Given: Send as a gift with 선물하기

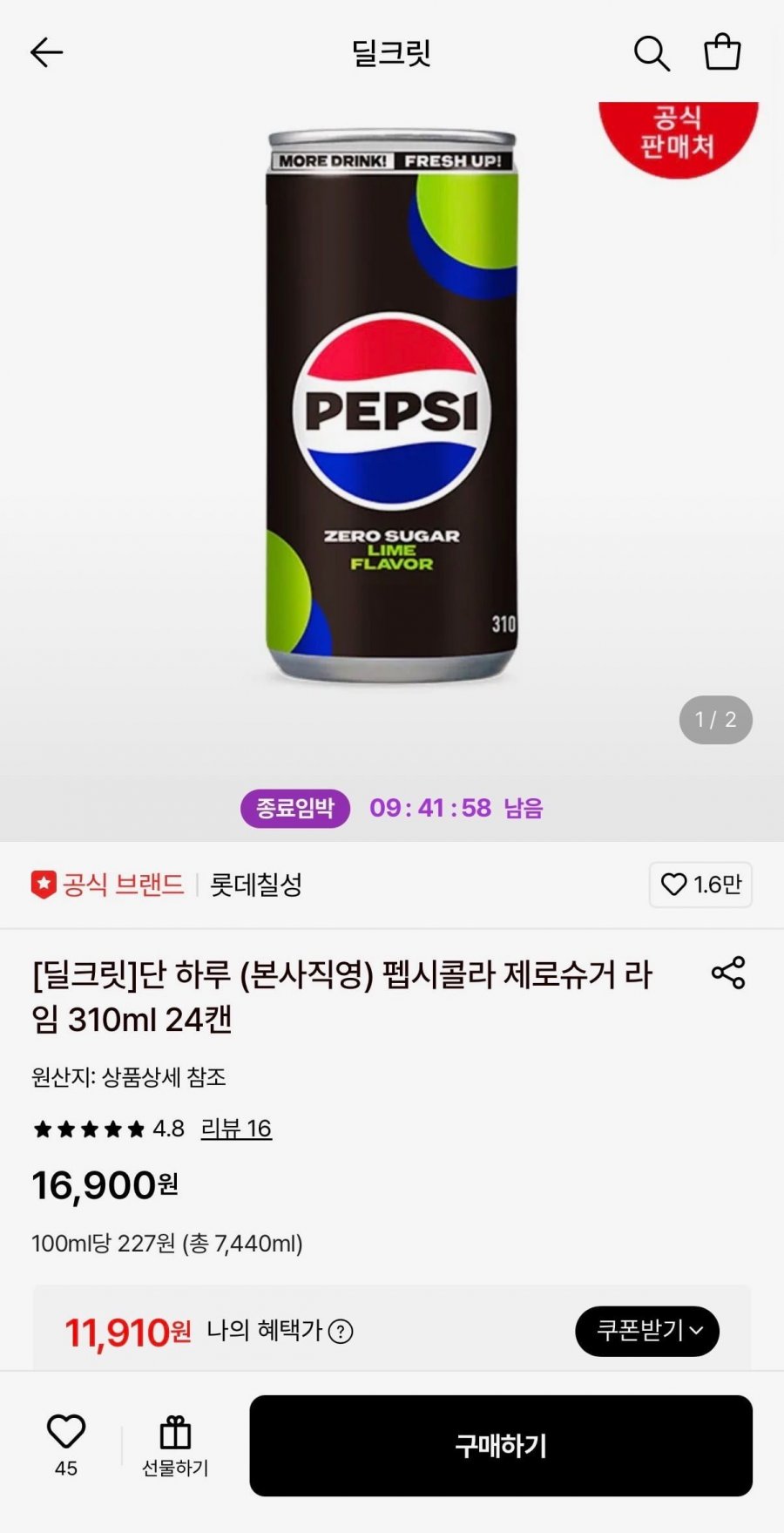Looking at the screenshot, I should pos(175,1446).
